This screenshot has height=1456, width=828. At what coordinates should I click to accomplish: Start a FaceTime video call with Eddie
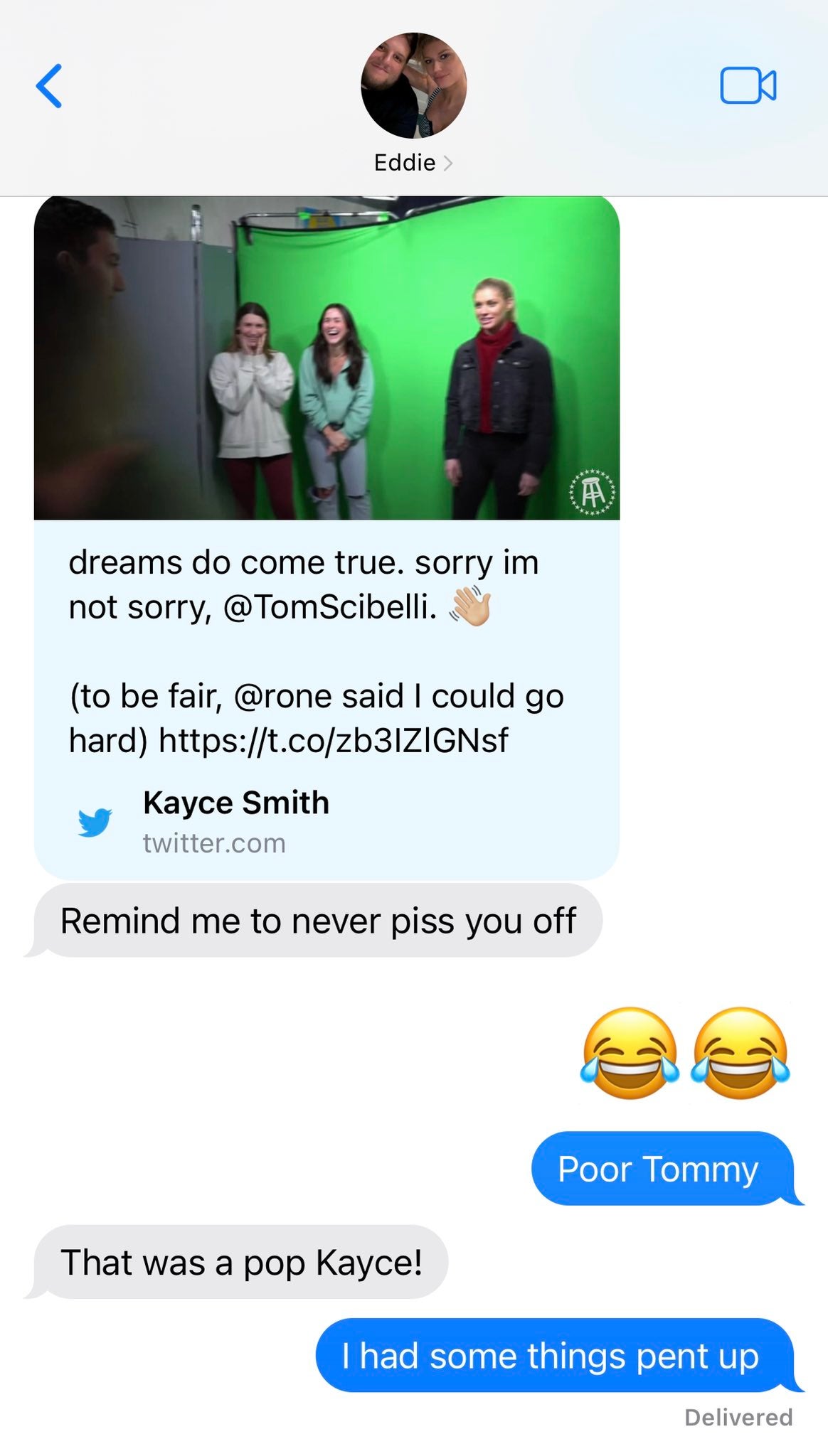pos(748,86)
